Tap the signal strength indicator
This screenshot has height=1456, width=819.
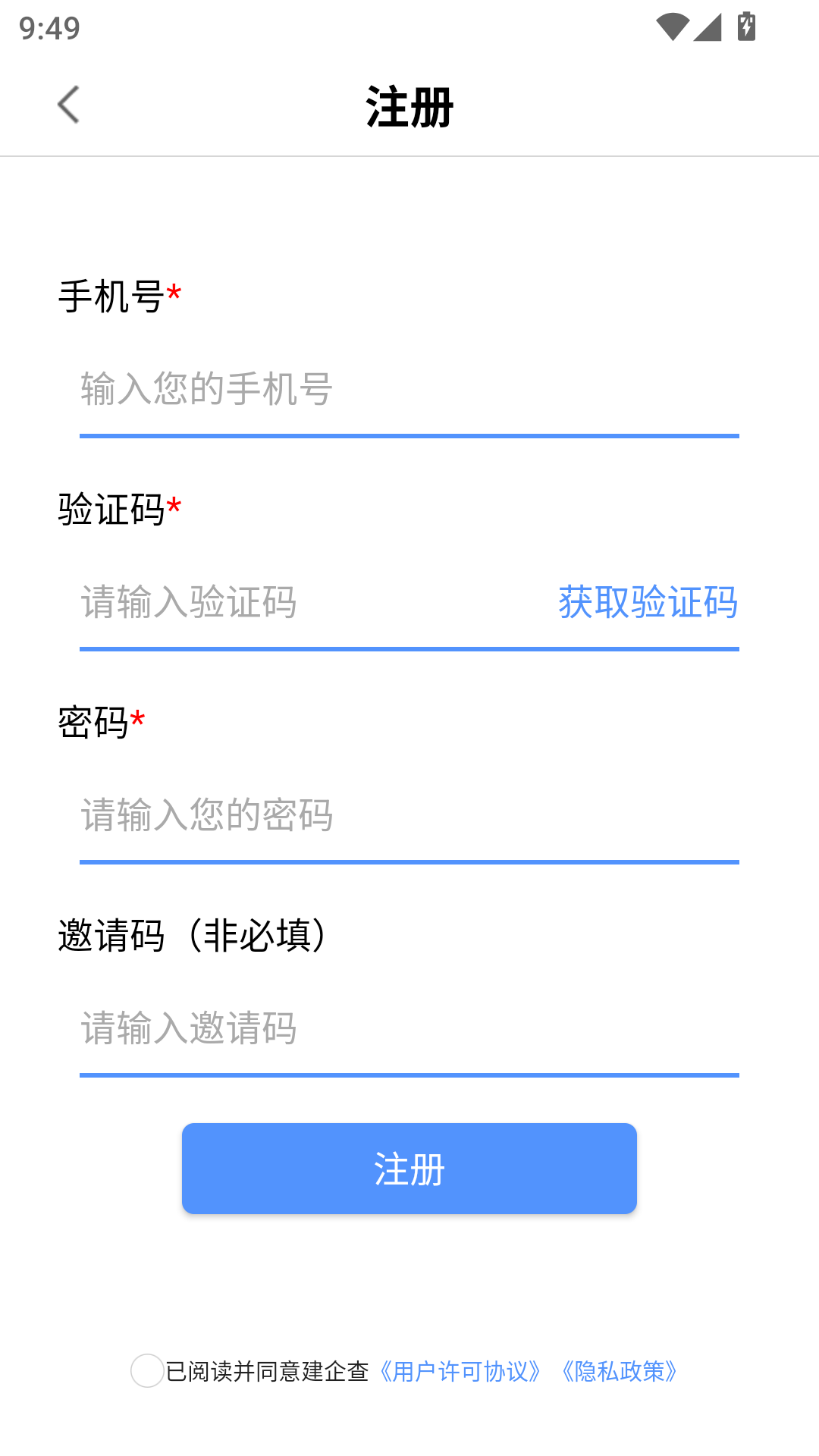click(x=705, y=25)
